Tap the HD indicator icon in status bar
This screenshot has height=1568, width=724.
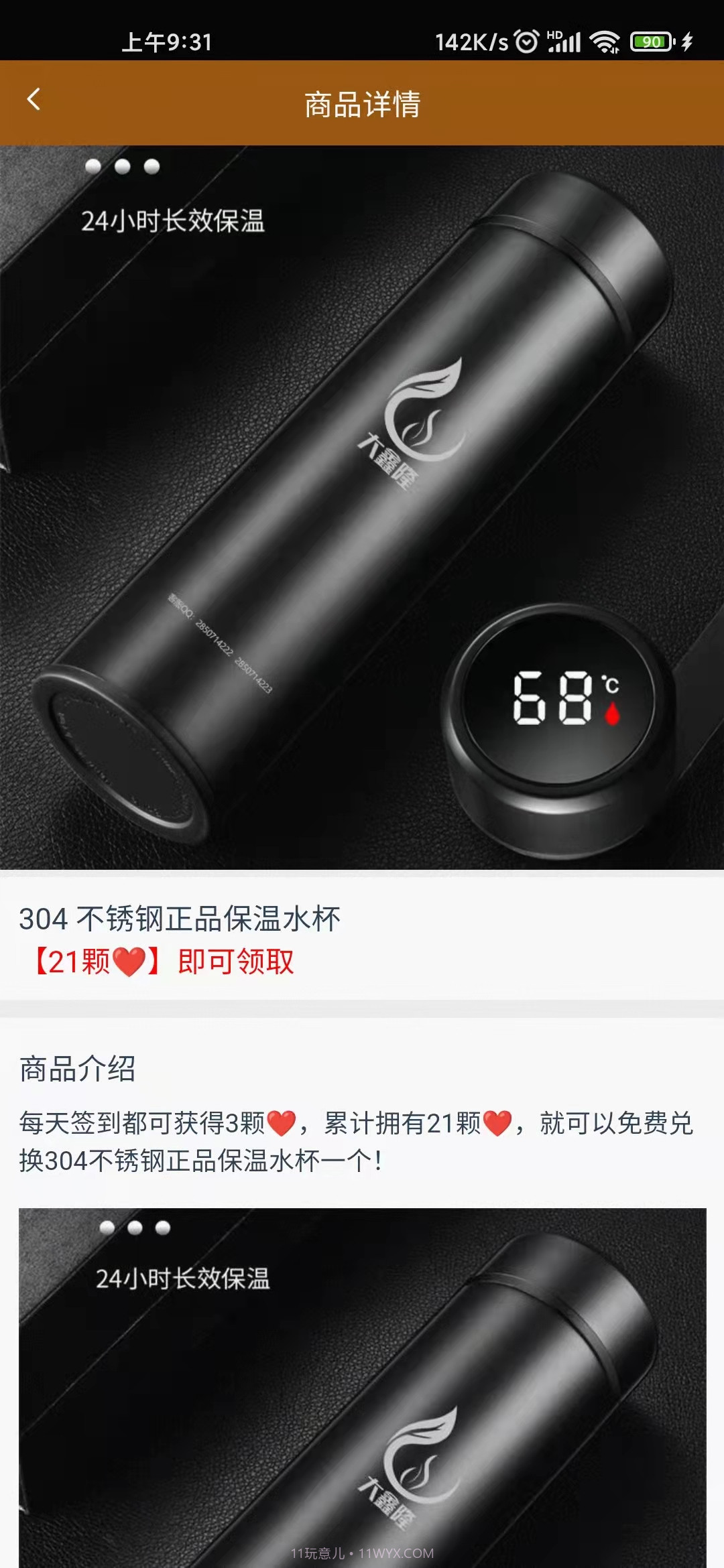coord(554,34)
